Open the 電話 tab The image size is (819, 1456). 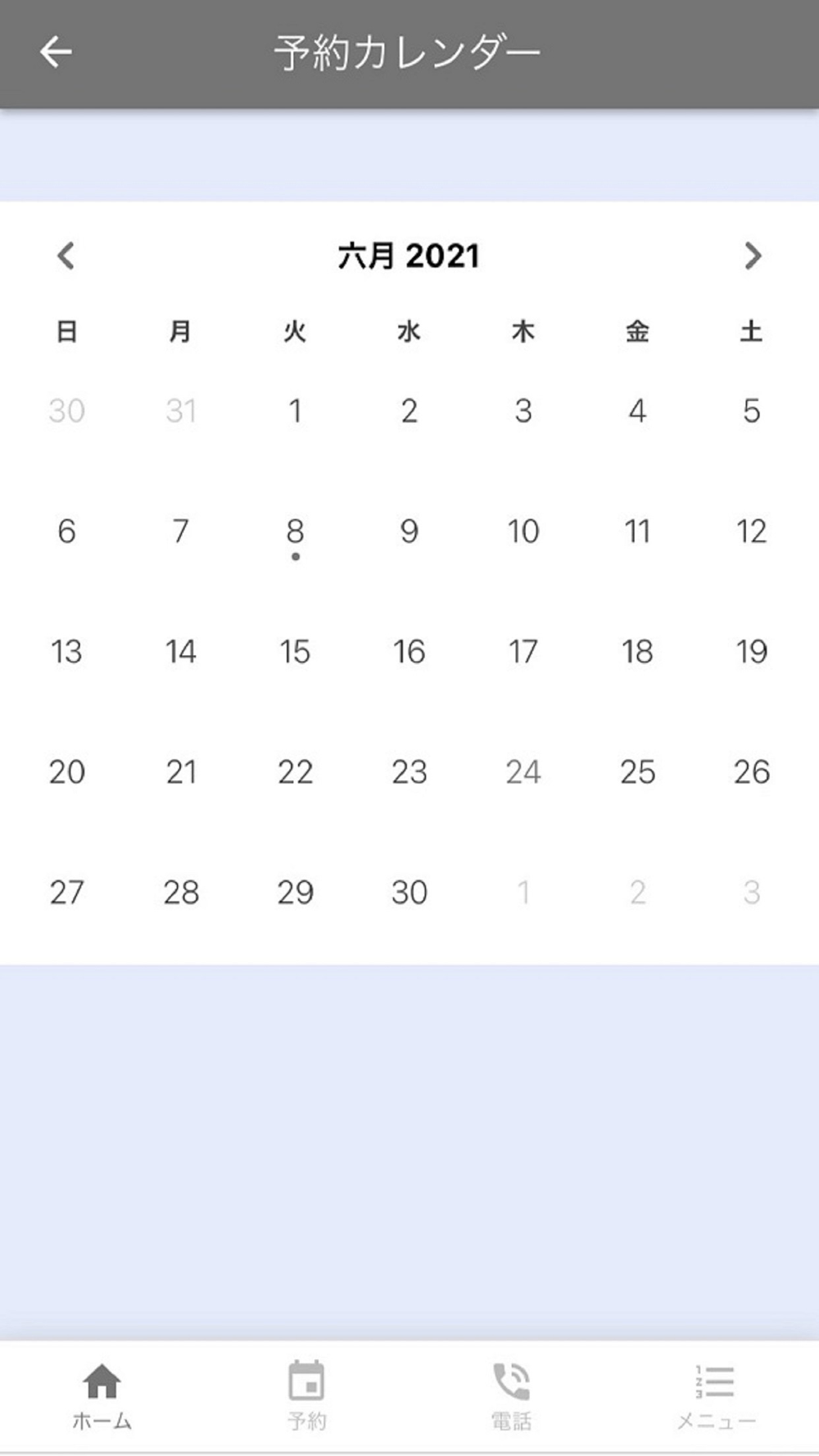[511, 1397]
